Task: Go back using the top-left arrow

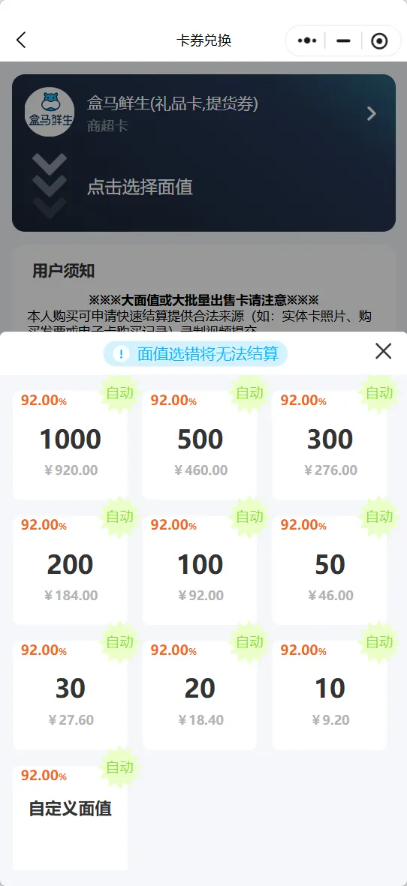Action: tap(21, 40)
